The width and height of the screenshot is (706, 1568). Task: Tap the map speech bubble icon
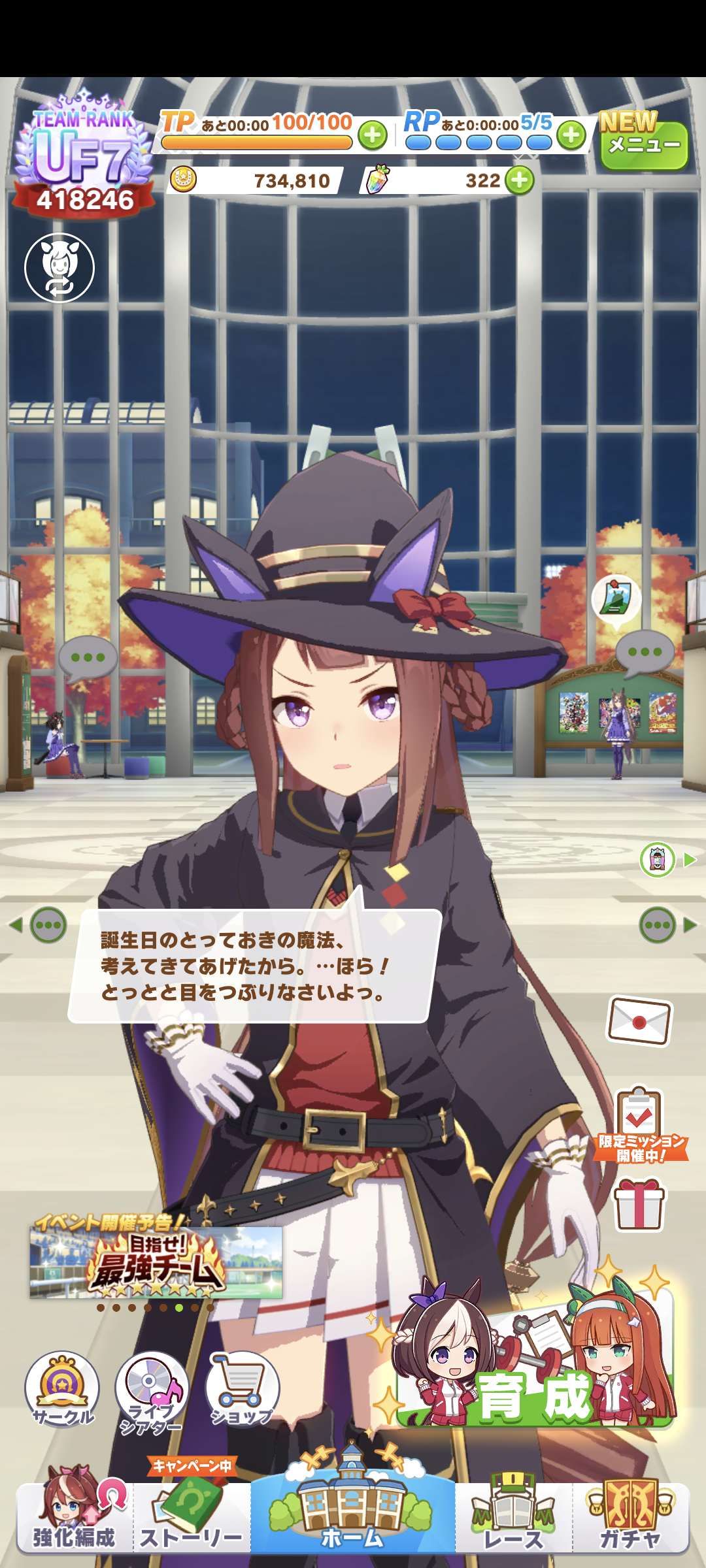pyautogui.click(x=616, y=599)
